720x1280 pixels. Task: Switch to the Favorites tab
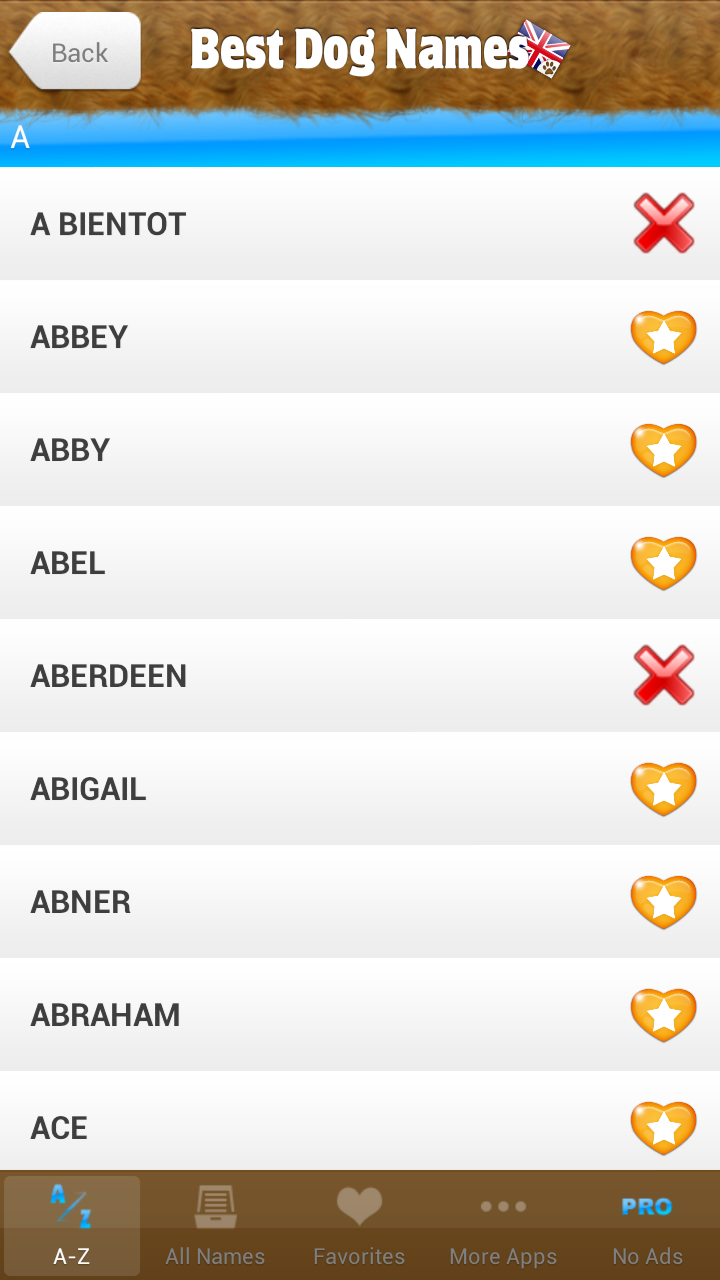click(x=359, y=1226)
